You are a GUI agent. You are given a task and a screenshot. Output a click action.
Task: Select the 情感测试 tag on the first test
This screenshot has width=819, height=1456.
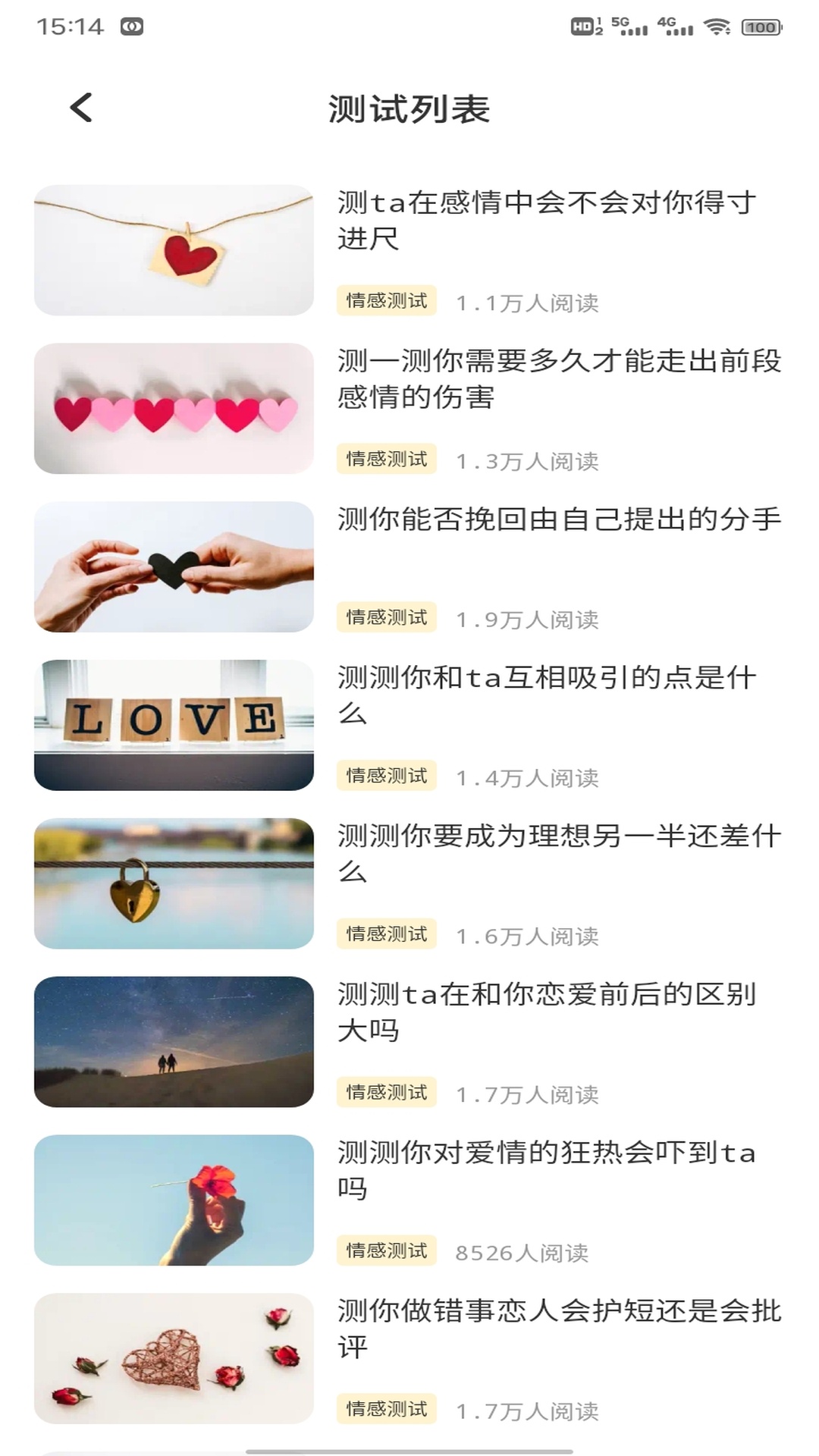tap(385, 300)
